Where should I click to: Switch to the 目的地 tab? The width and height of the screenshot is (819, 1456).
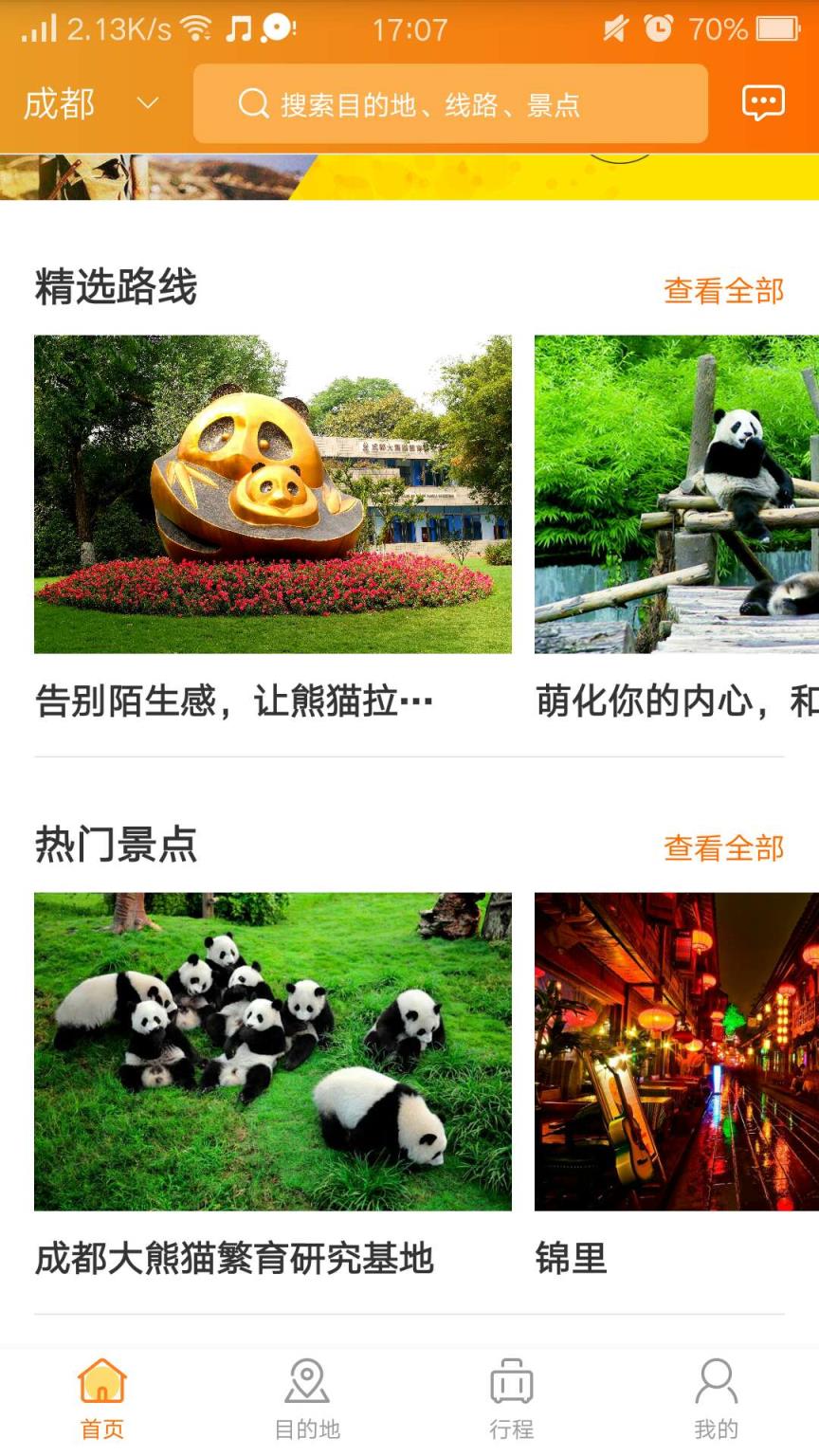(307, 1399)
